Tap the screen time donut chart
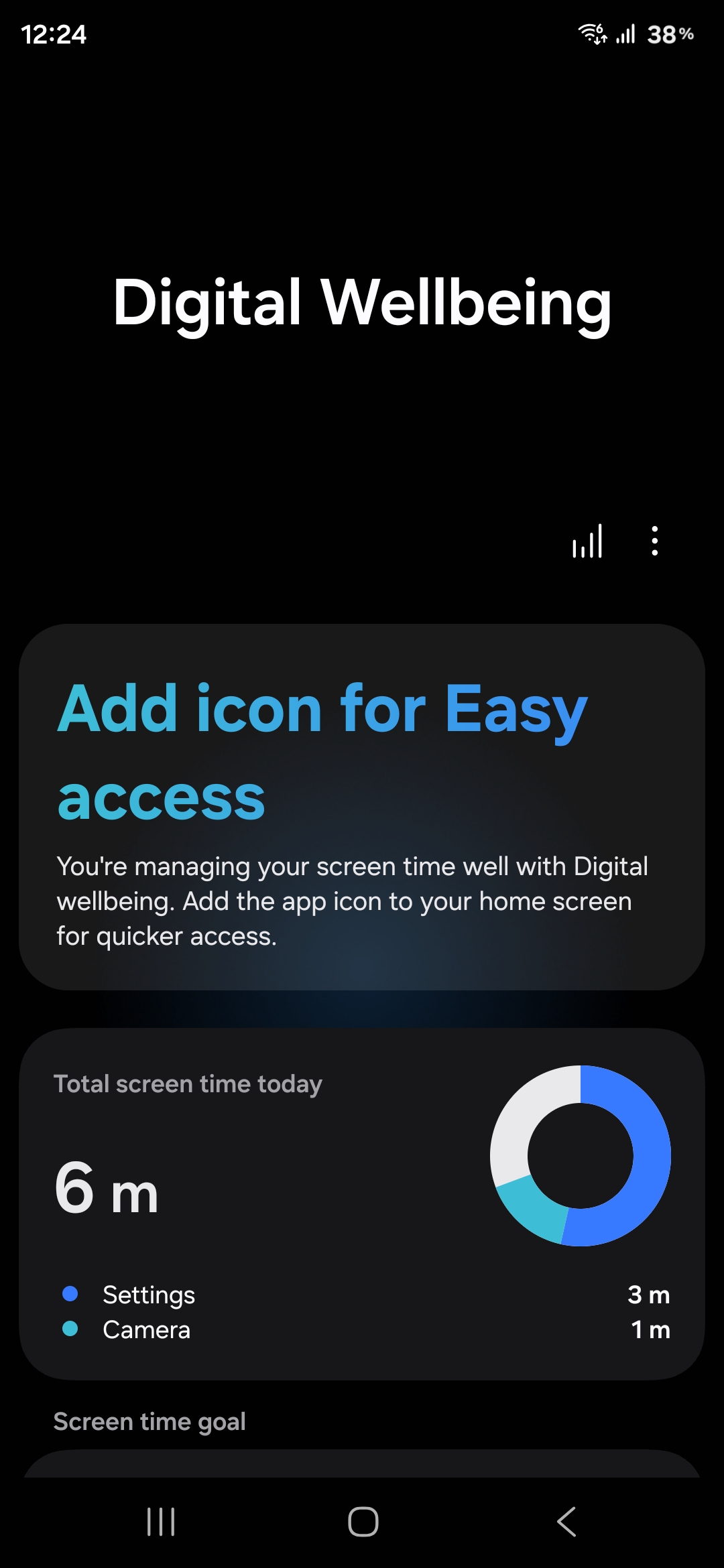 click(581, 1154)
